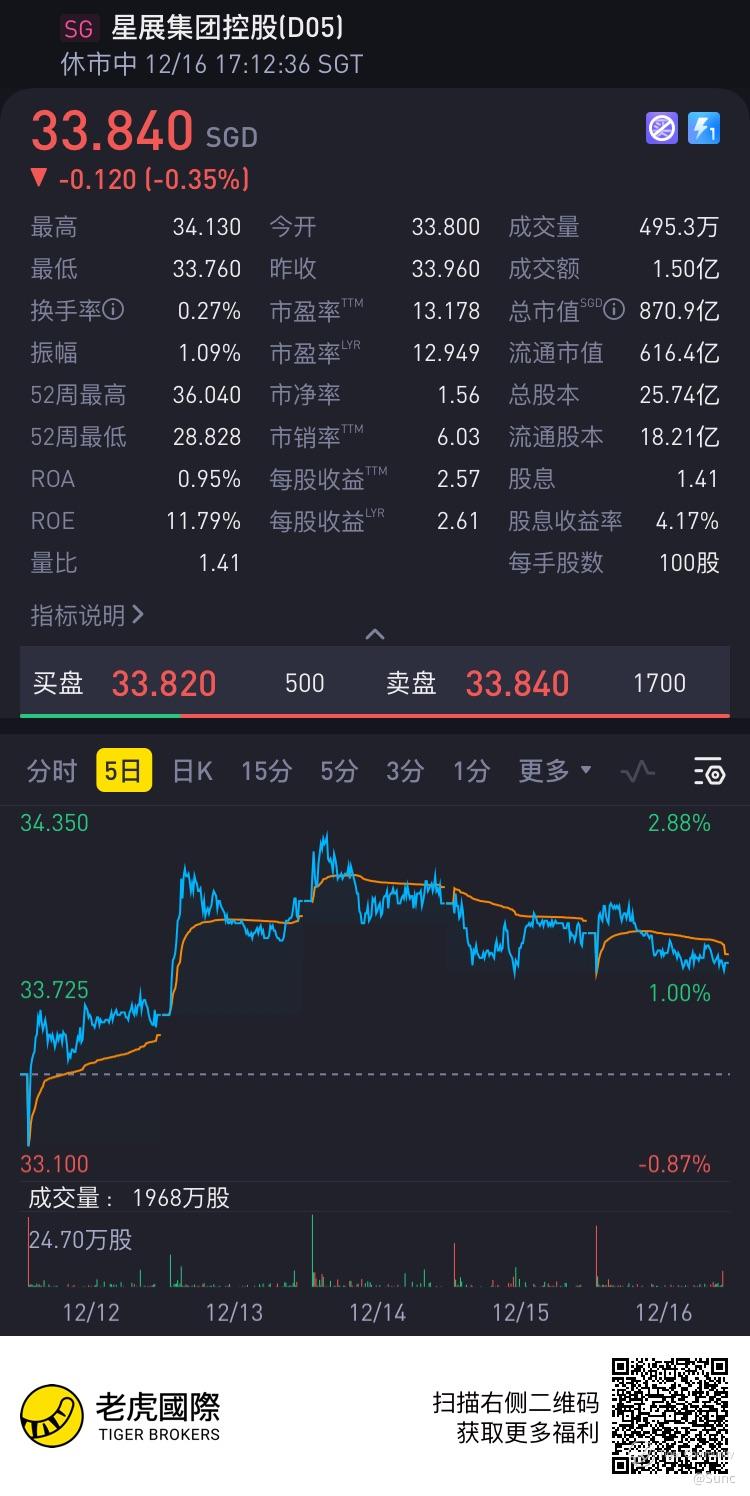The width and height of the screenshot is (750, 1496).
Task: View the 1分 chart interval
Action: click(471, 771)
